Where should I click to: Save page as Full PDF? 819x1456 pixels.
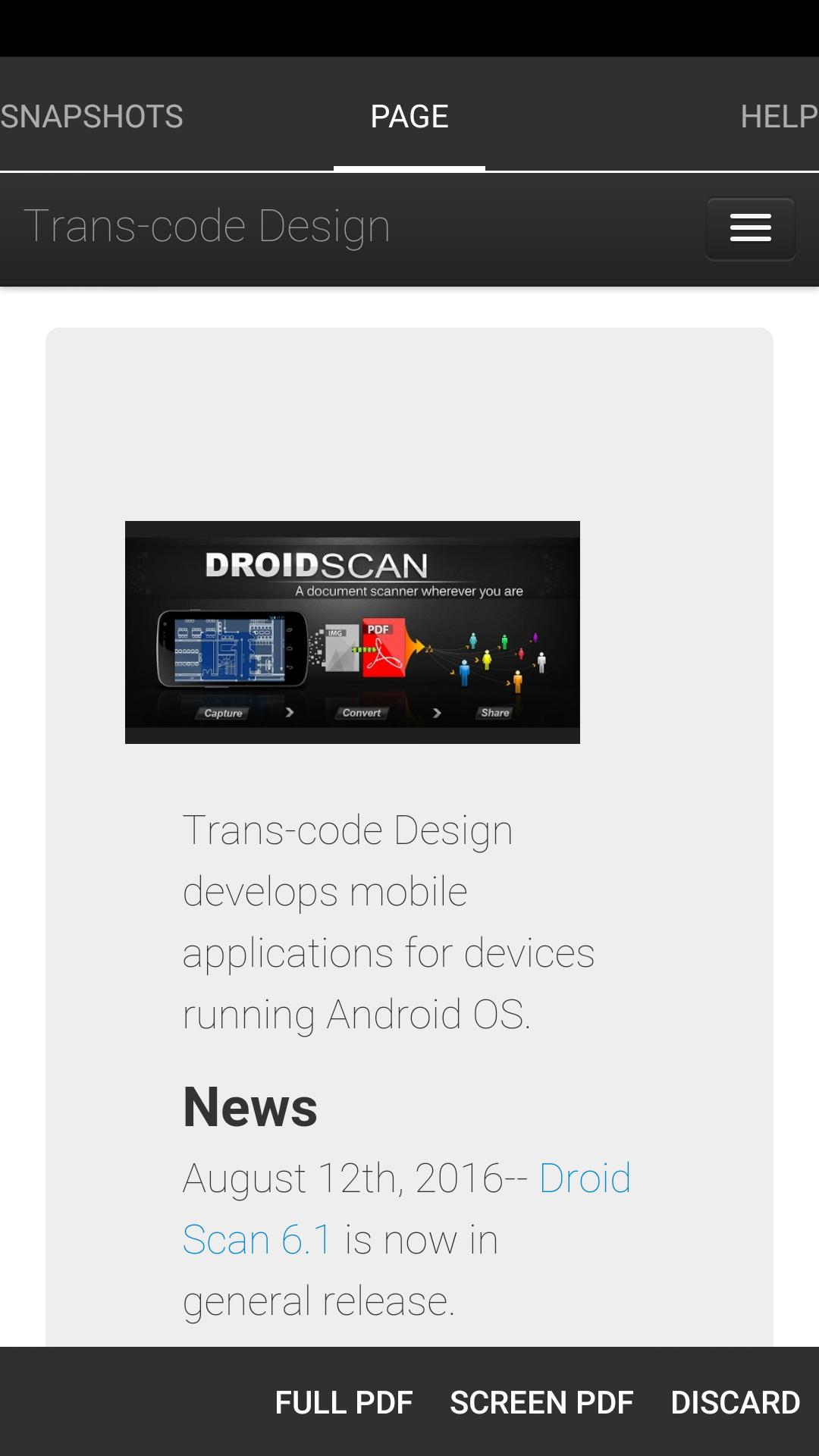click(344, 1402)
